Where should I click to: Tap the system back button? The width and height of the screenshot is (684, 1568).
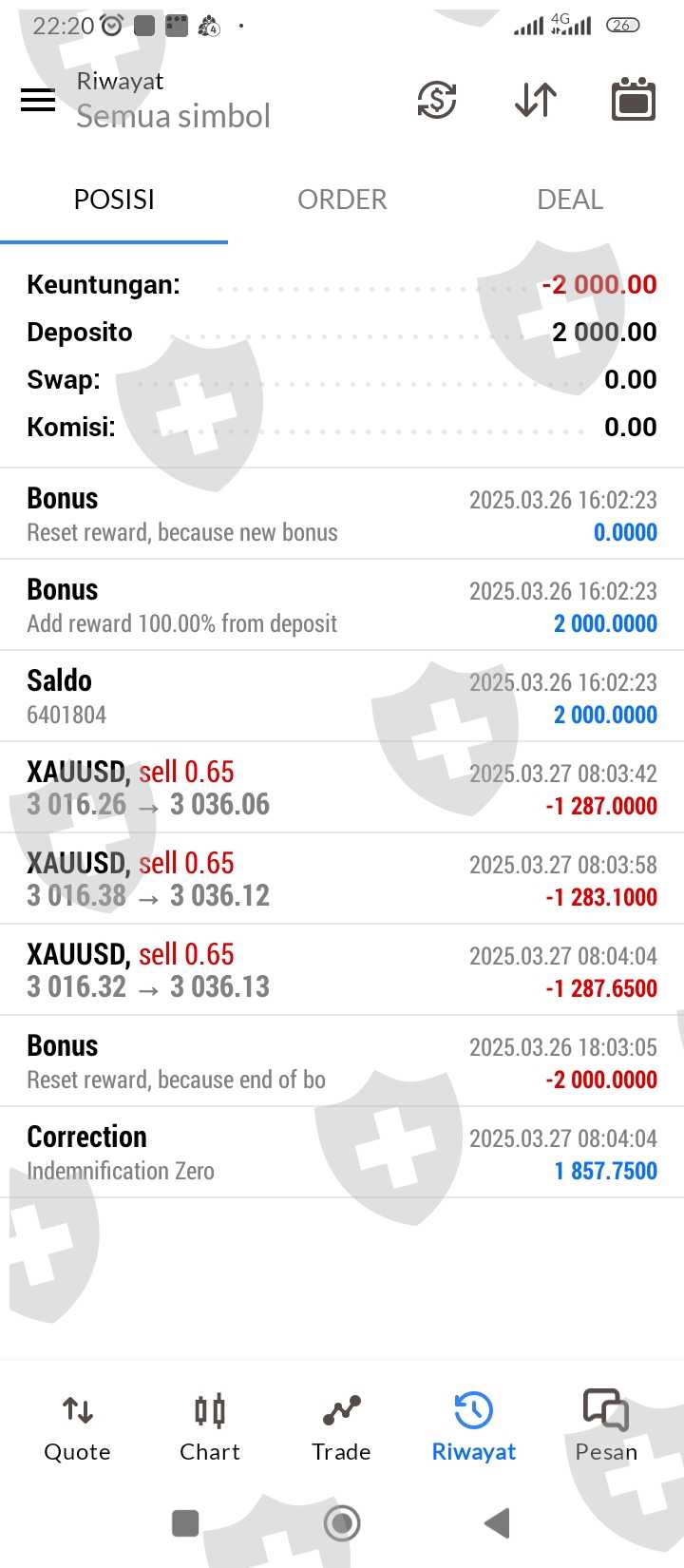[x=497, y=1523]
